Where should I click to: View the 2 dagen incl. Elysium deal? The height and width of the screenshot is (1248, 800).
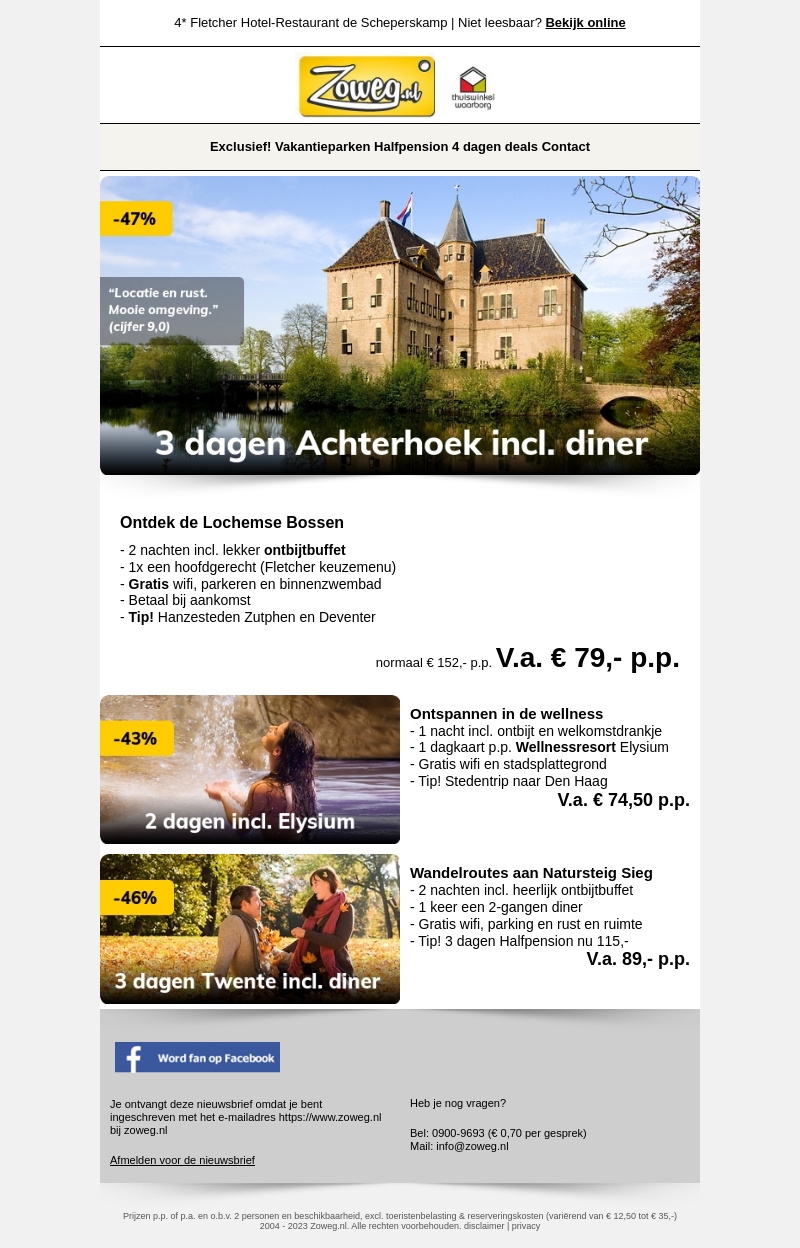click(250, 769)
